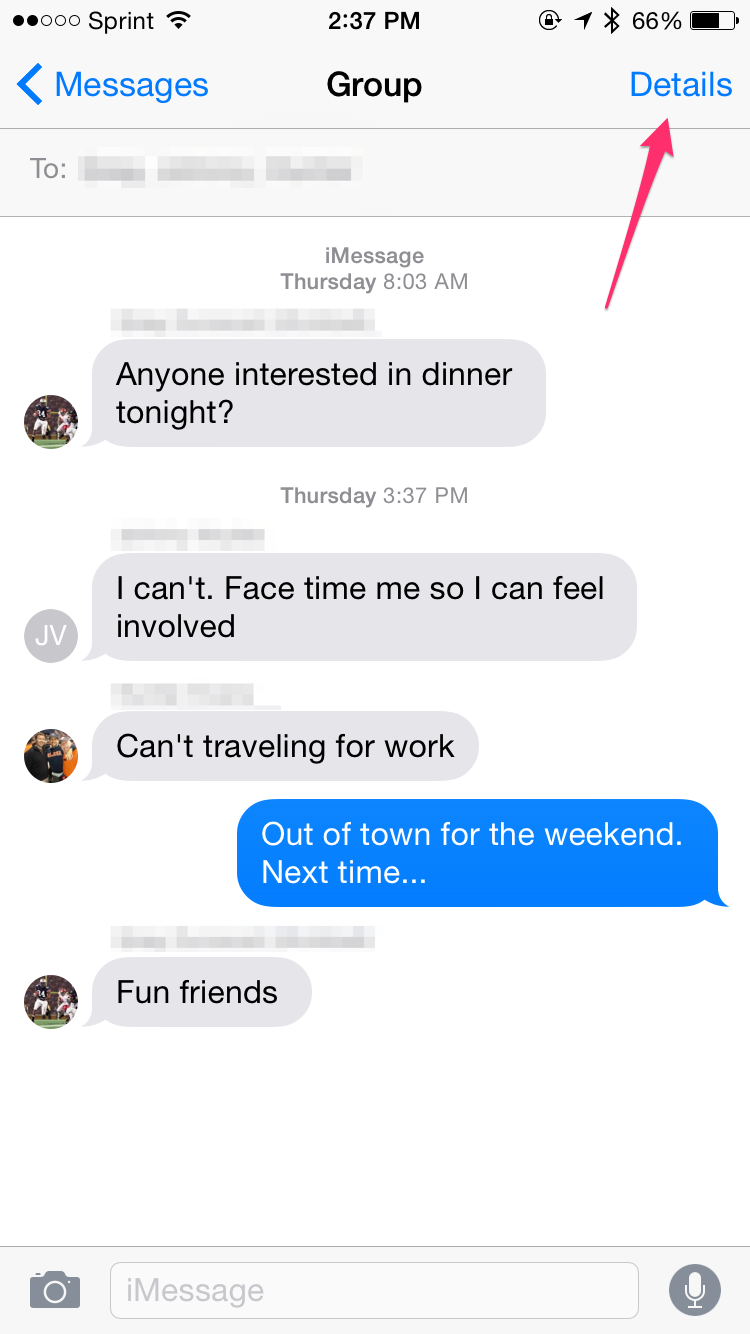
Task: Focus the iMessage text field
Action: (374, 1290)
